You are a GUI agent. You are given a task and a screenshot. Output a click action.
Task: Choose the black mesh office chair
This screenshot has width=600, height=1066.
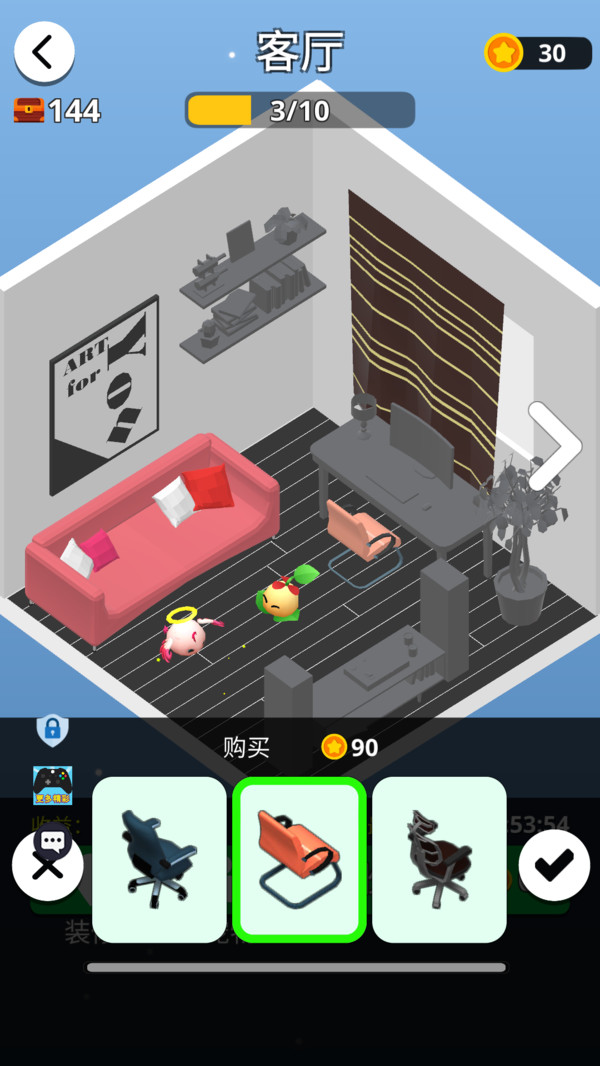point(440,859)
